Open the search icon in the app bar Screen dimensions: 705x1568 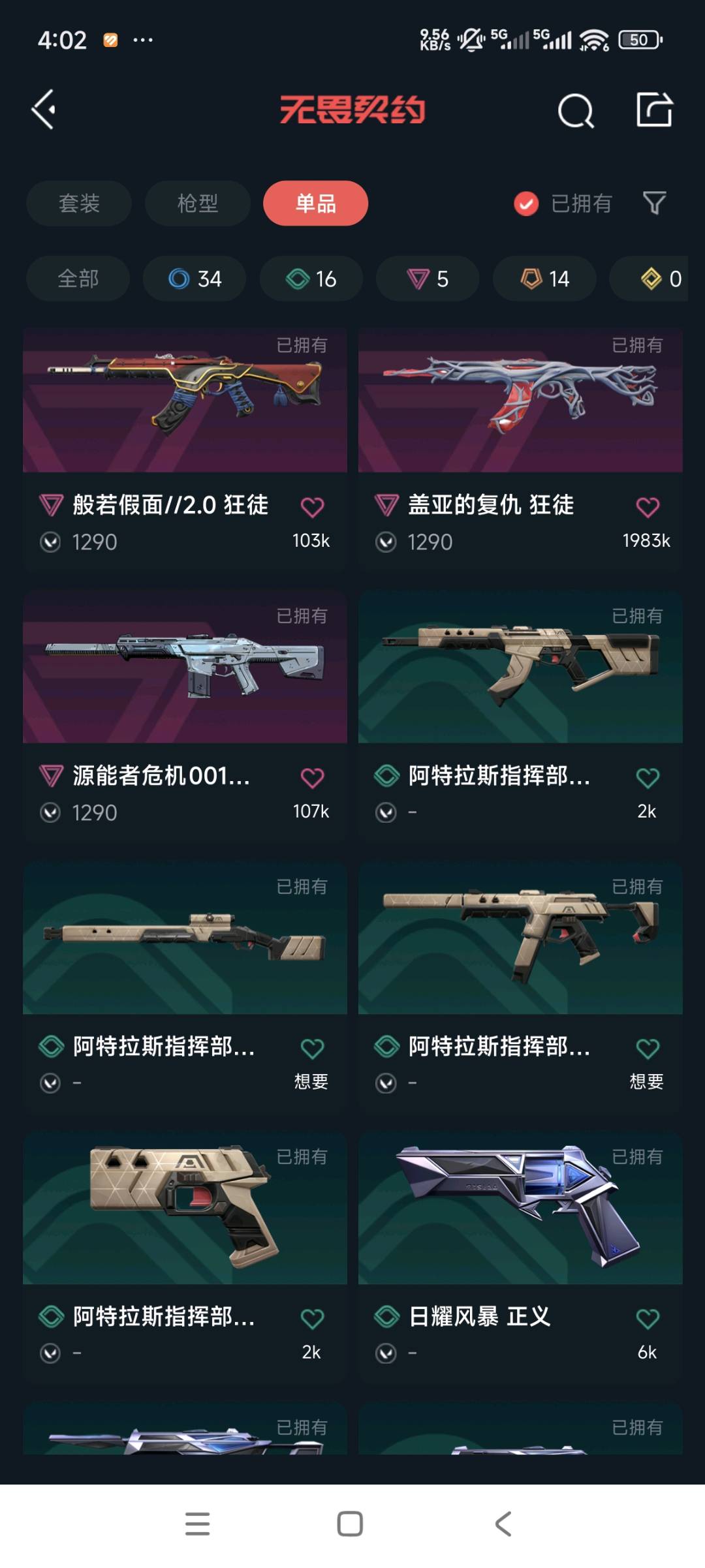(576, 110)
